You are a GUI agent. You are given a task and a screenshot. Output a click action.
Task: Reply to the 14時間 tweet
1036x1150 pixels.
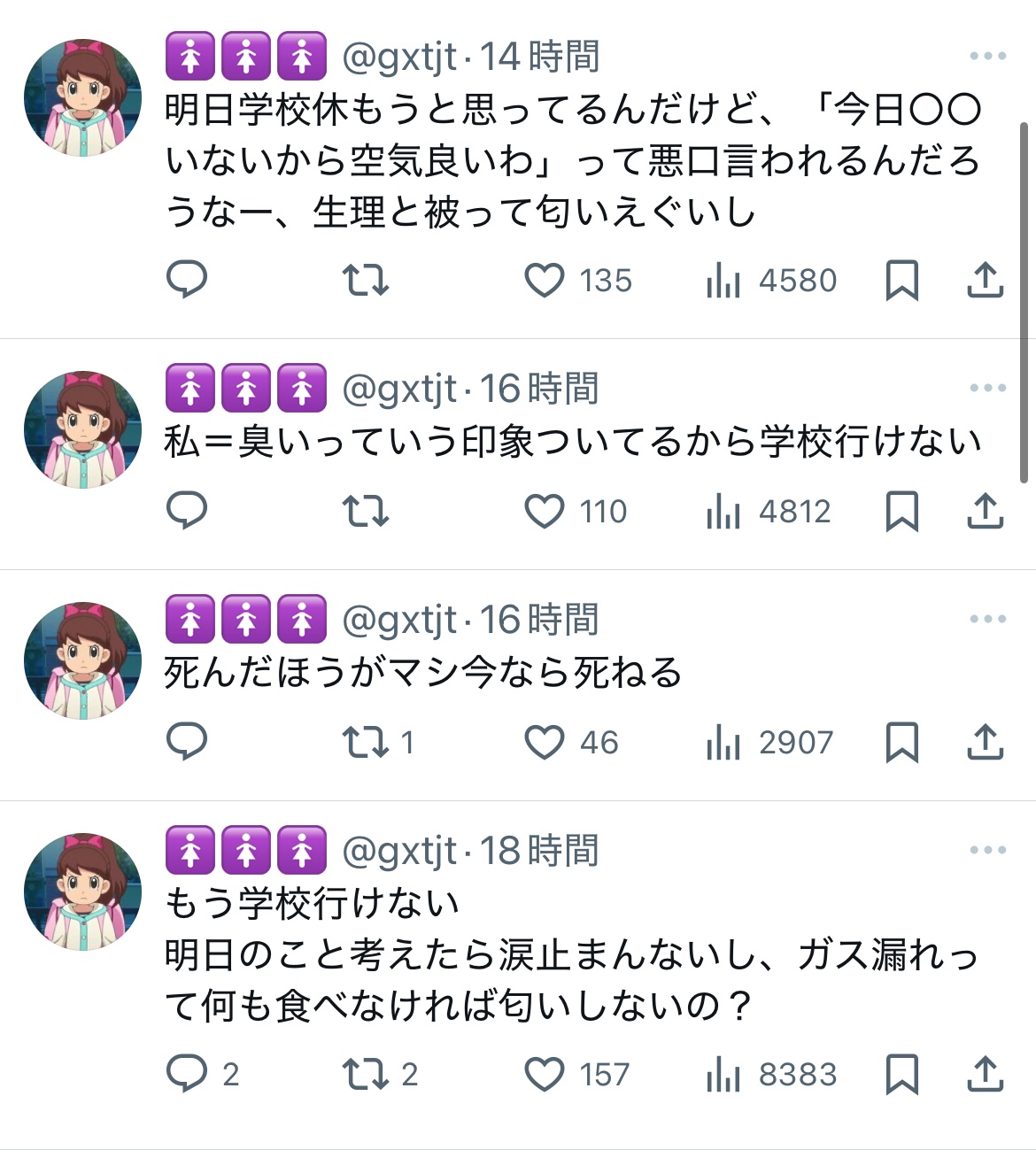point(187,280)
